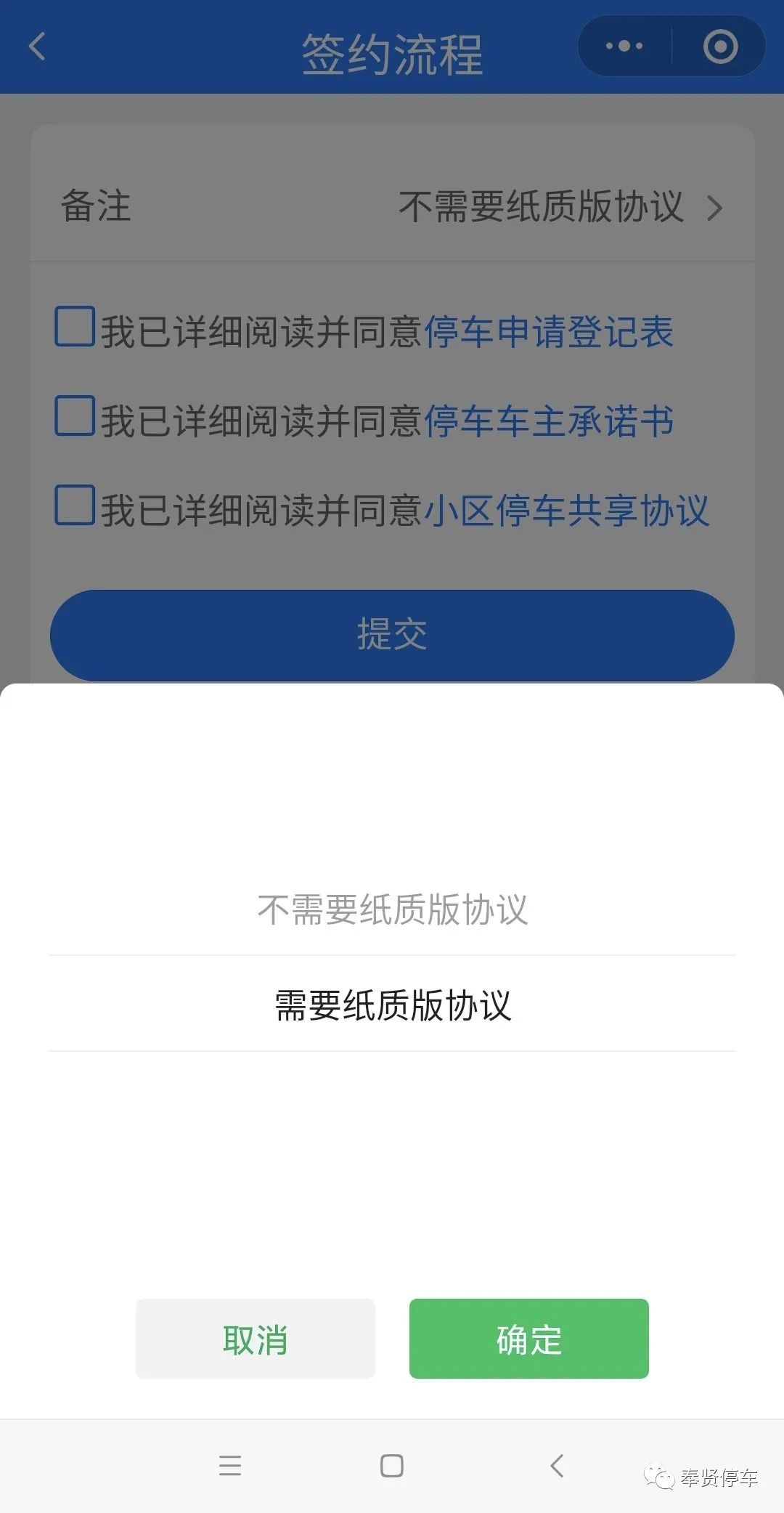Check the box agreeing to 停车申请登记表

point(75,326)
